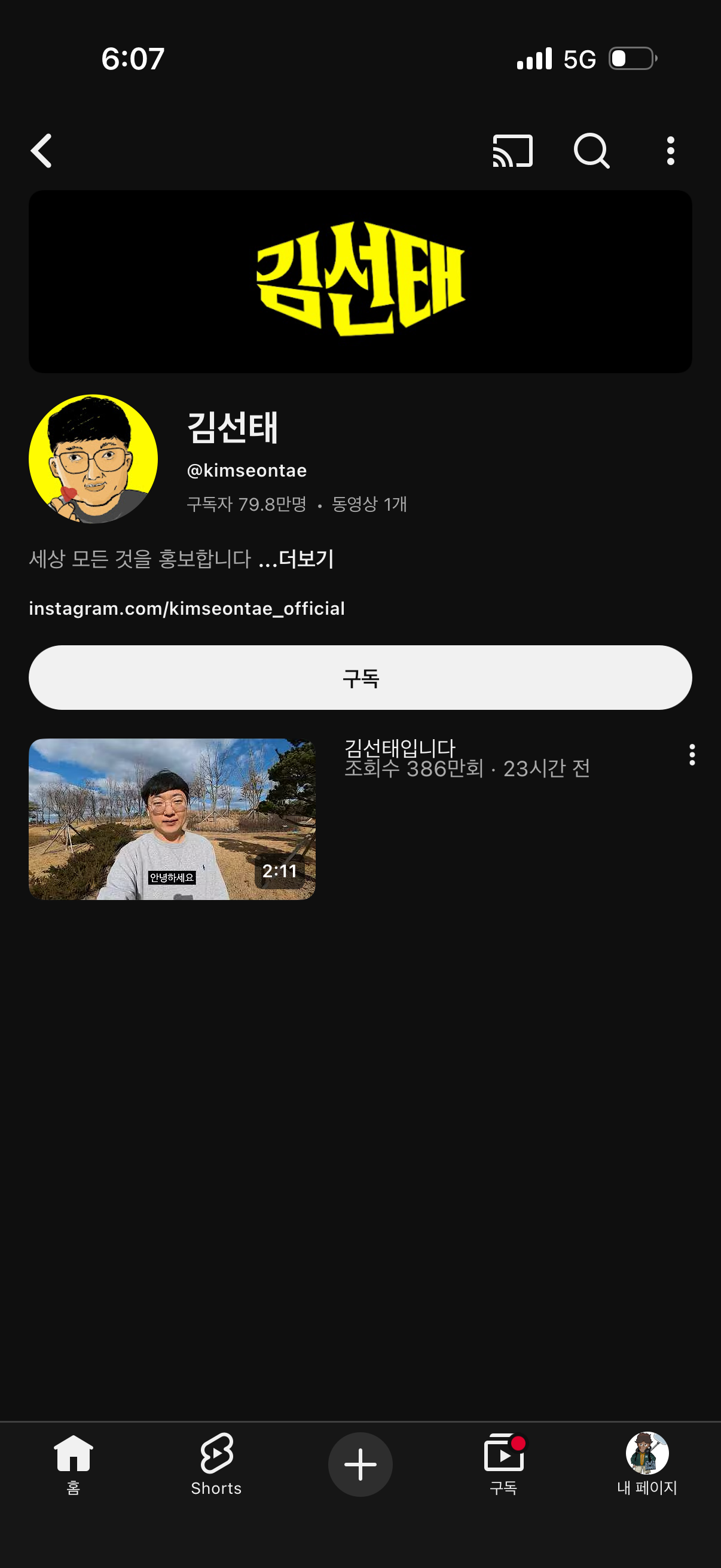Switch to the Shorts tab
This screenshot has width=721, height=1568.
(x=216, y=1463)
